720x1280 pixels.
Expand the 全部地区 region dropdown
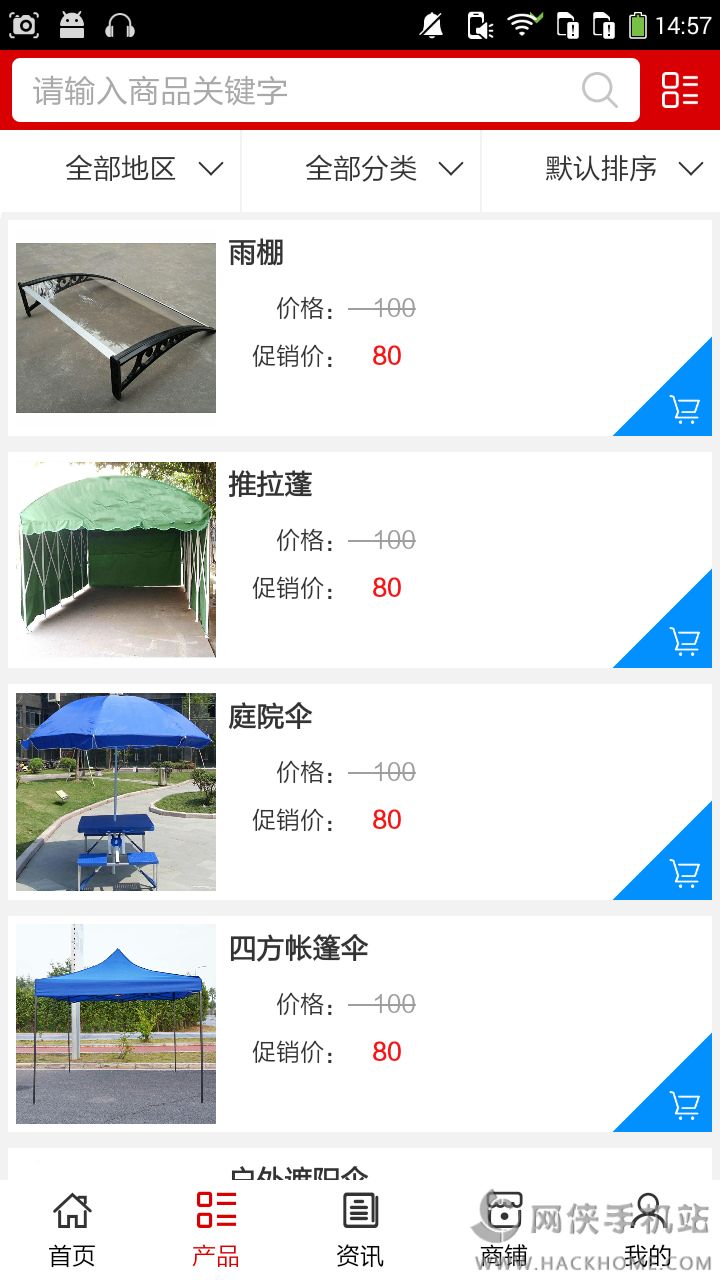click(x=143, y=169)
